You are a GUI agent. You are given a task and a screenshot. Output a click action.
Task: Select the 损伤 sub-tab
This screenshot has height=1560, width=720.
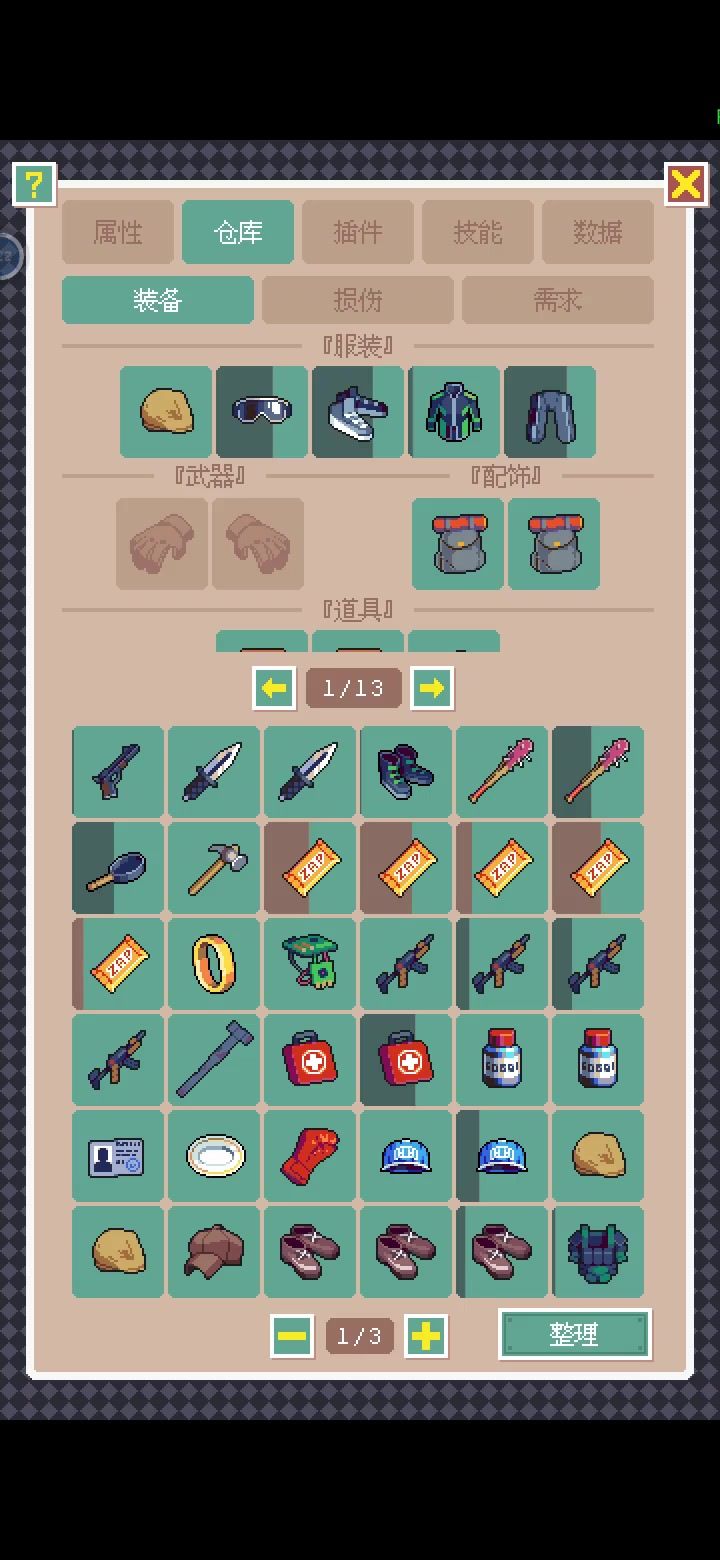358,300
